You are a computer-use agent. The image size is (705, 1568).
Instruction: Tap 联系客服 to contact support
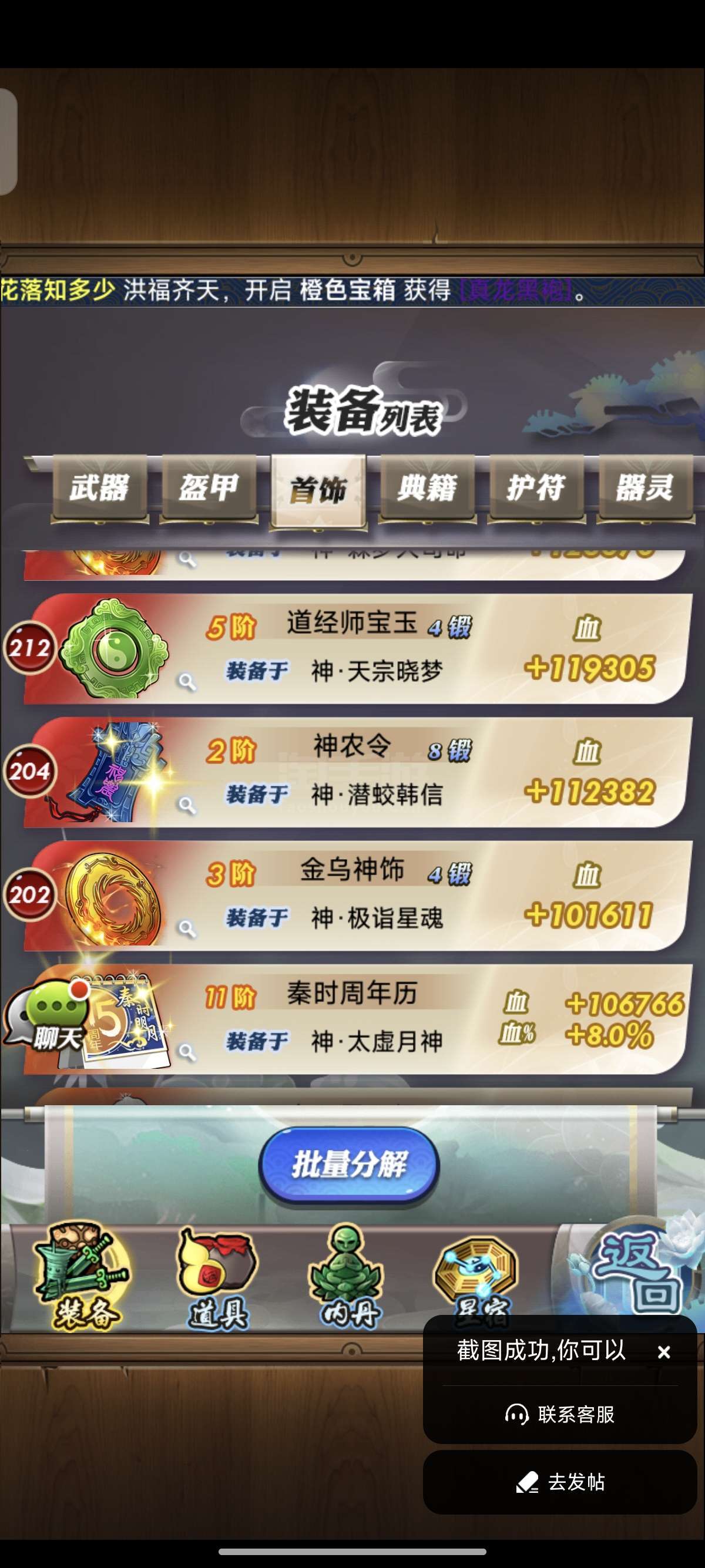click(560, 1414)
